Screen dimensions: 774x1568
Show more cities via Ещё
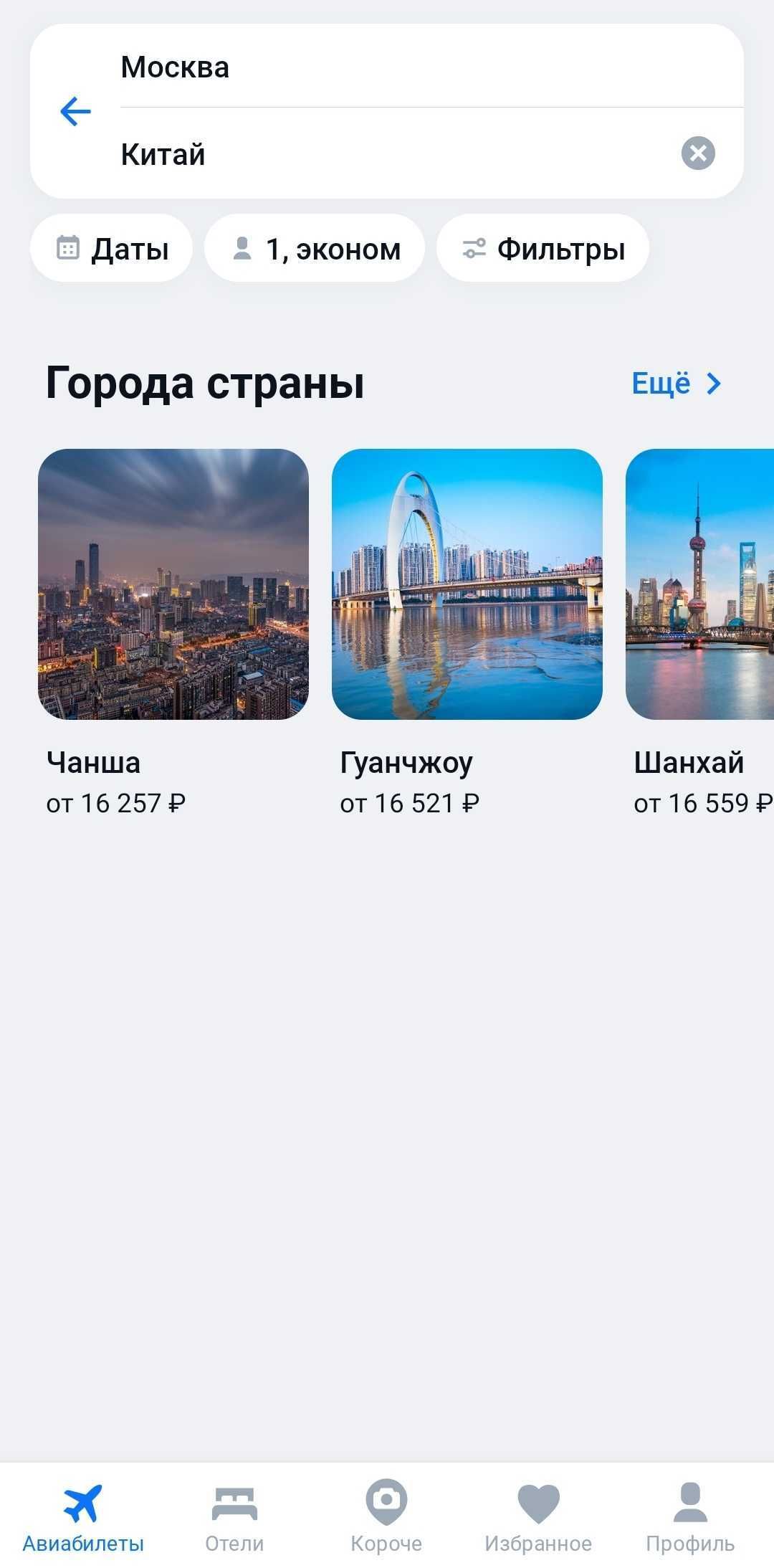coord(676,383)
